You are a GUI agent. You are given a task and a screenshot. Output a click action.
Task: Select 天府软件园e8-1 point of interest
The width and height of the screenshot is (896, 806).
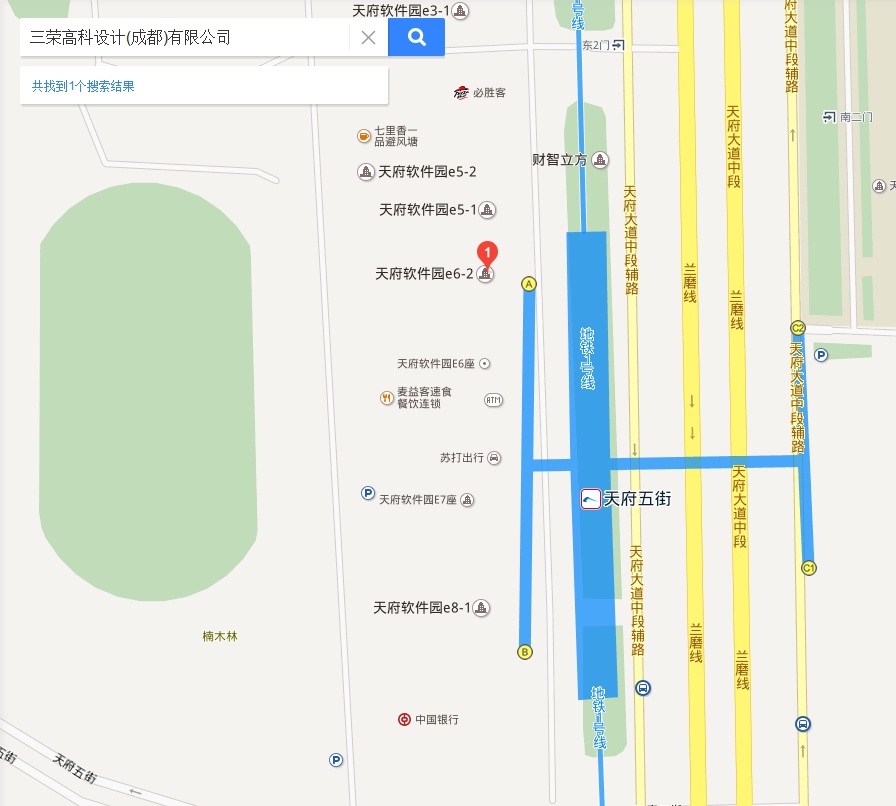(482, 607)
